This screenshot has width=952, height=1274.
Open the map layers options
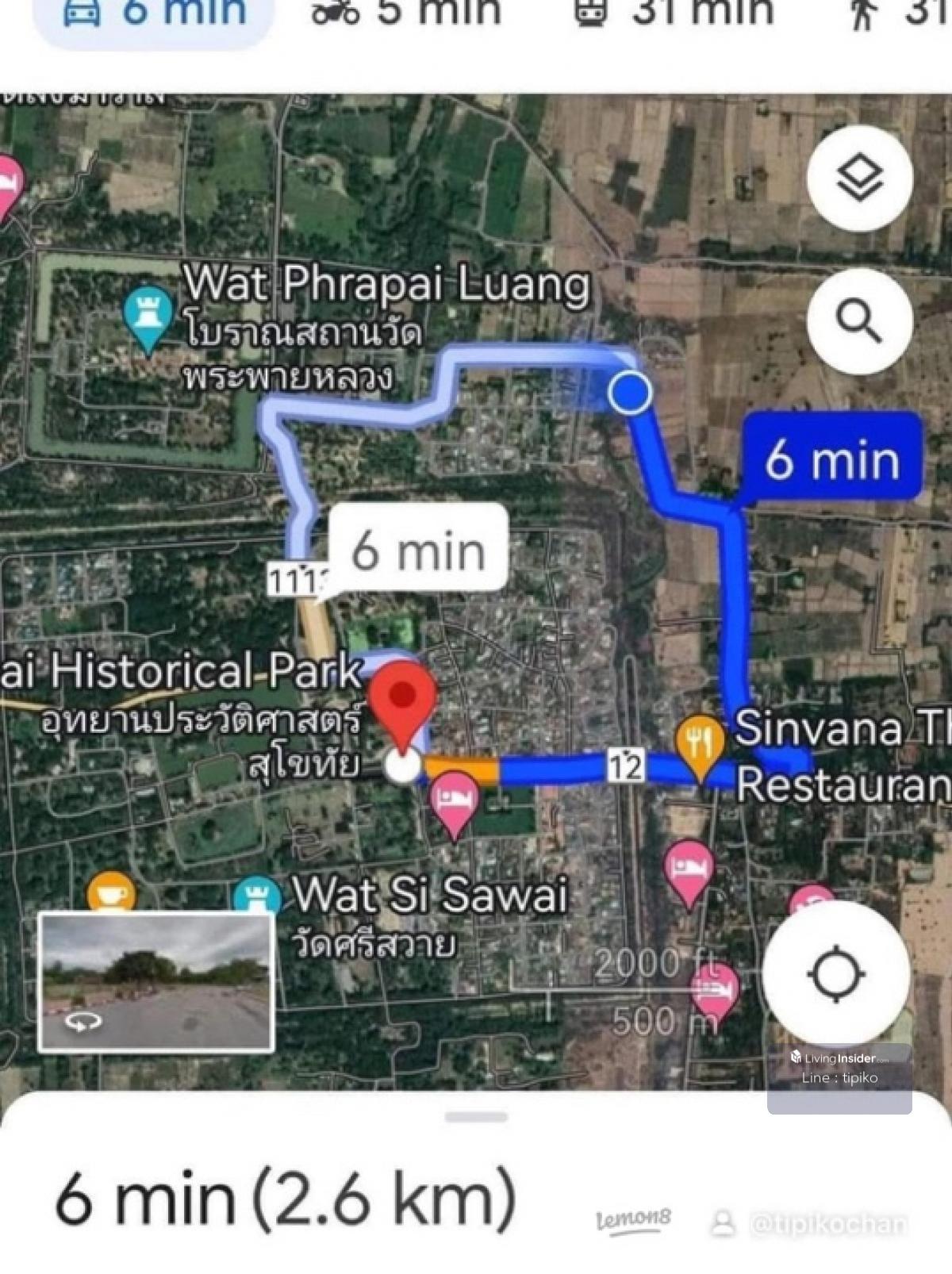coord(859,178)
